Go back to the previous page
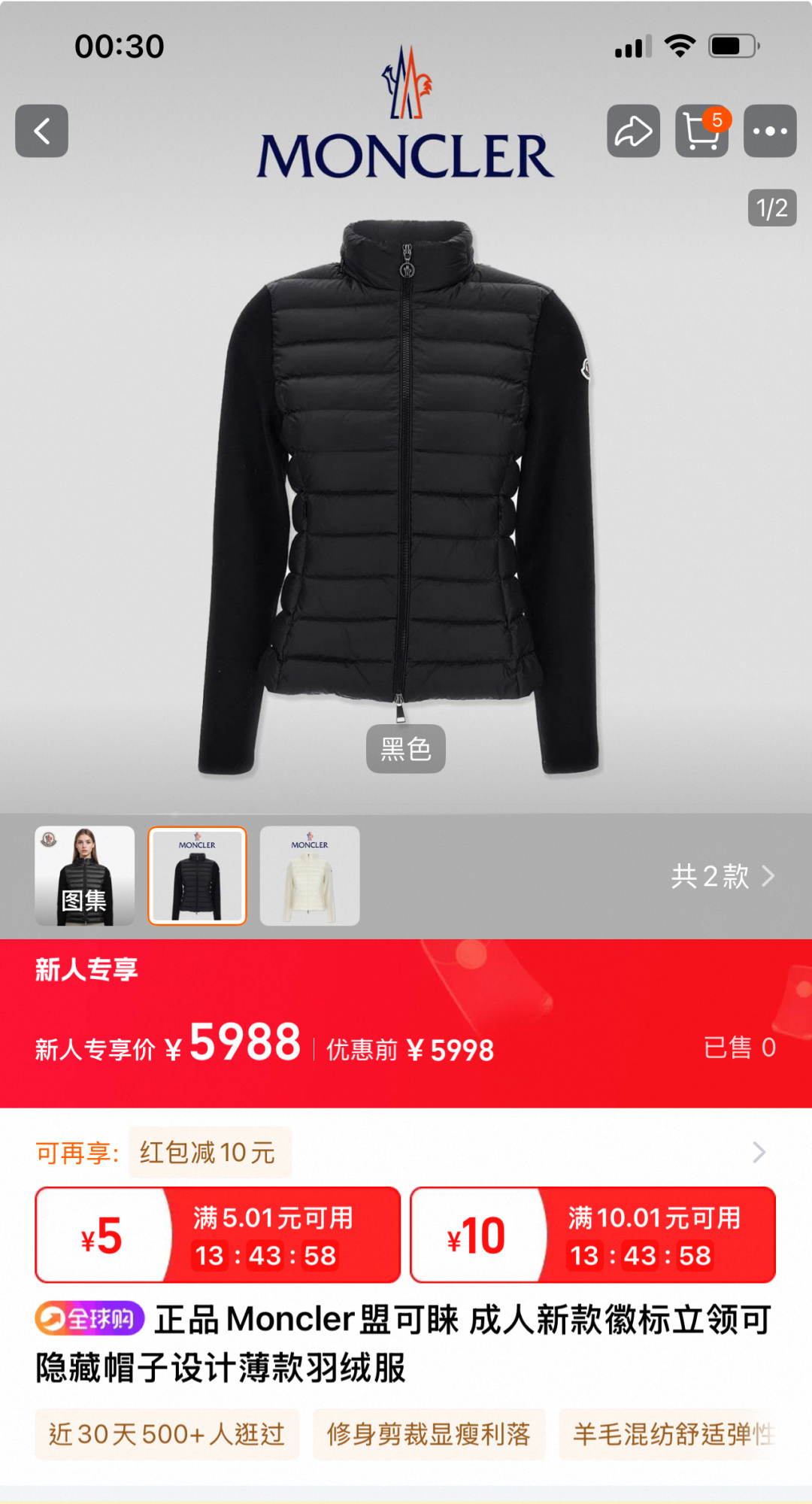 [42, 131]
